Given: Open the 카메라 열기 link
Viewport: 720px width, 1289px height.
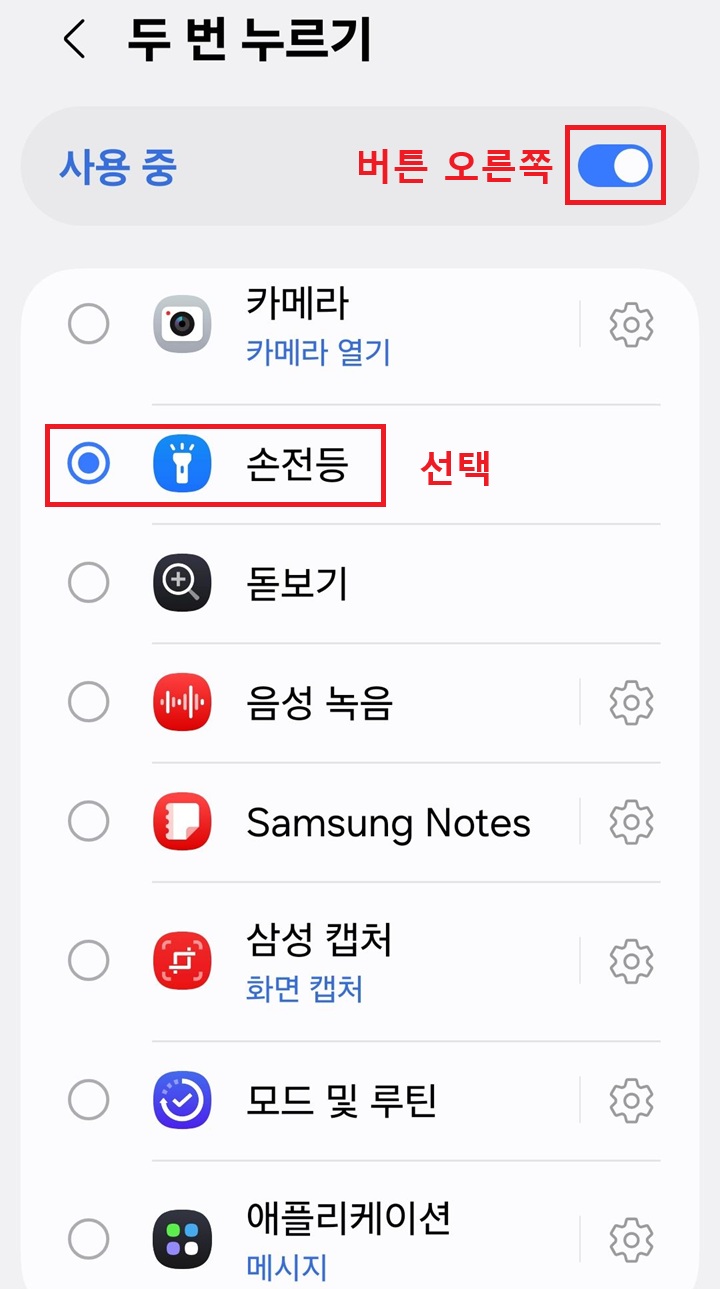Looking at the screenshot, I should click(x=303, y=357).
